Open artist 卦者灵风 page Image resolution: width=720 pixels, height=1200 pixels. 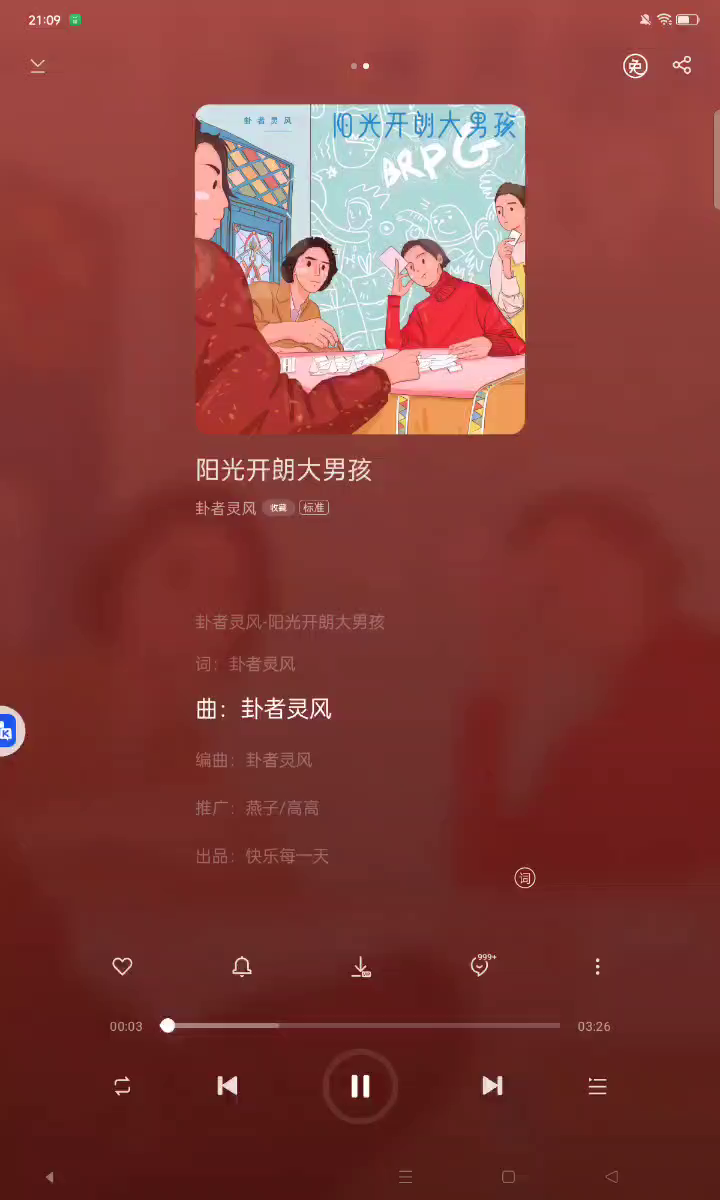pyautogui.click(x=226, y=508)
